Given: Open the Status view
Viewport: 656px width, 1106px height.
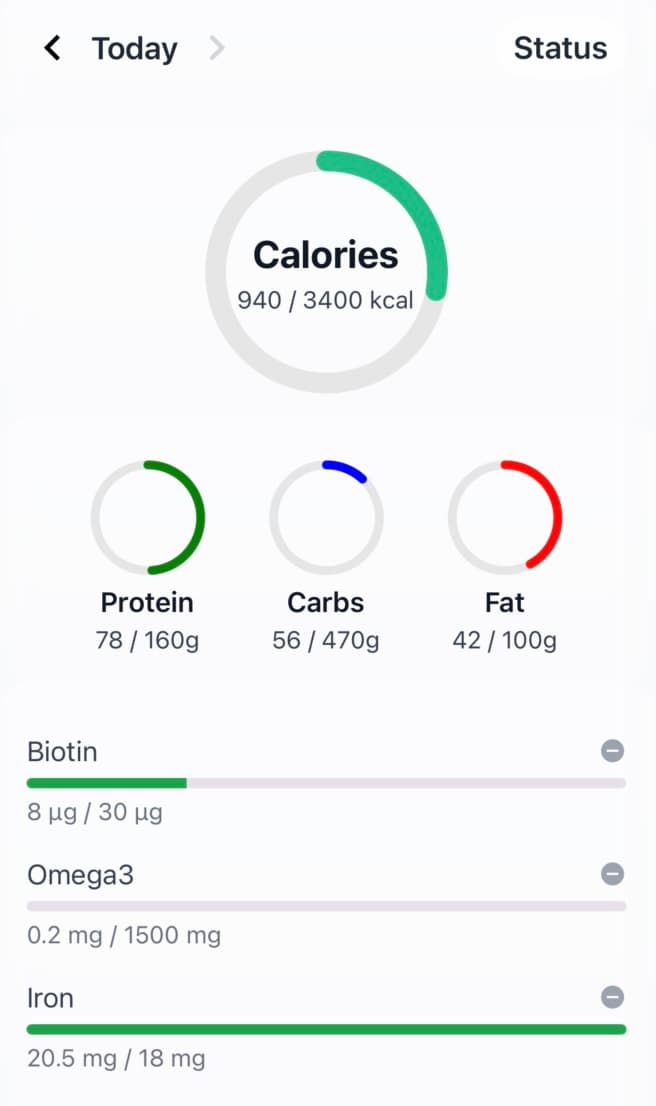Looking at the screenshot, I should click(560, 48).
